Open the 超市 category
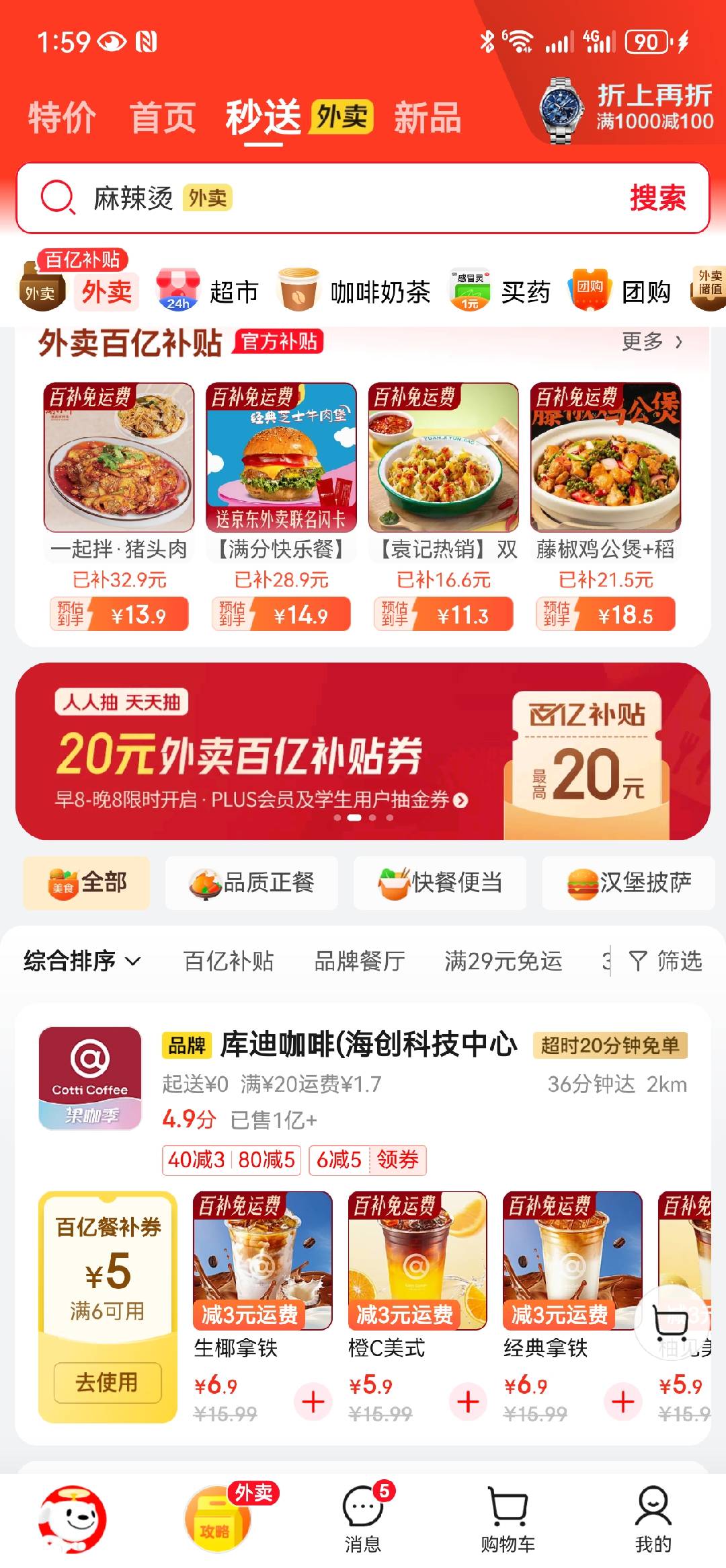The width and height of the screenshot is (726, 1568). [x=208, y=291]
